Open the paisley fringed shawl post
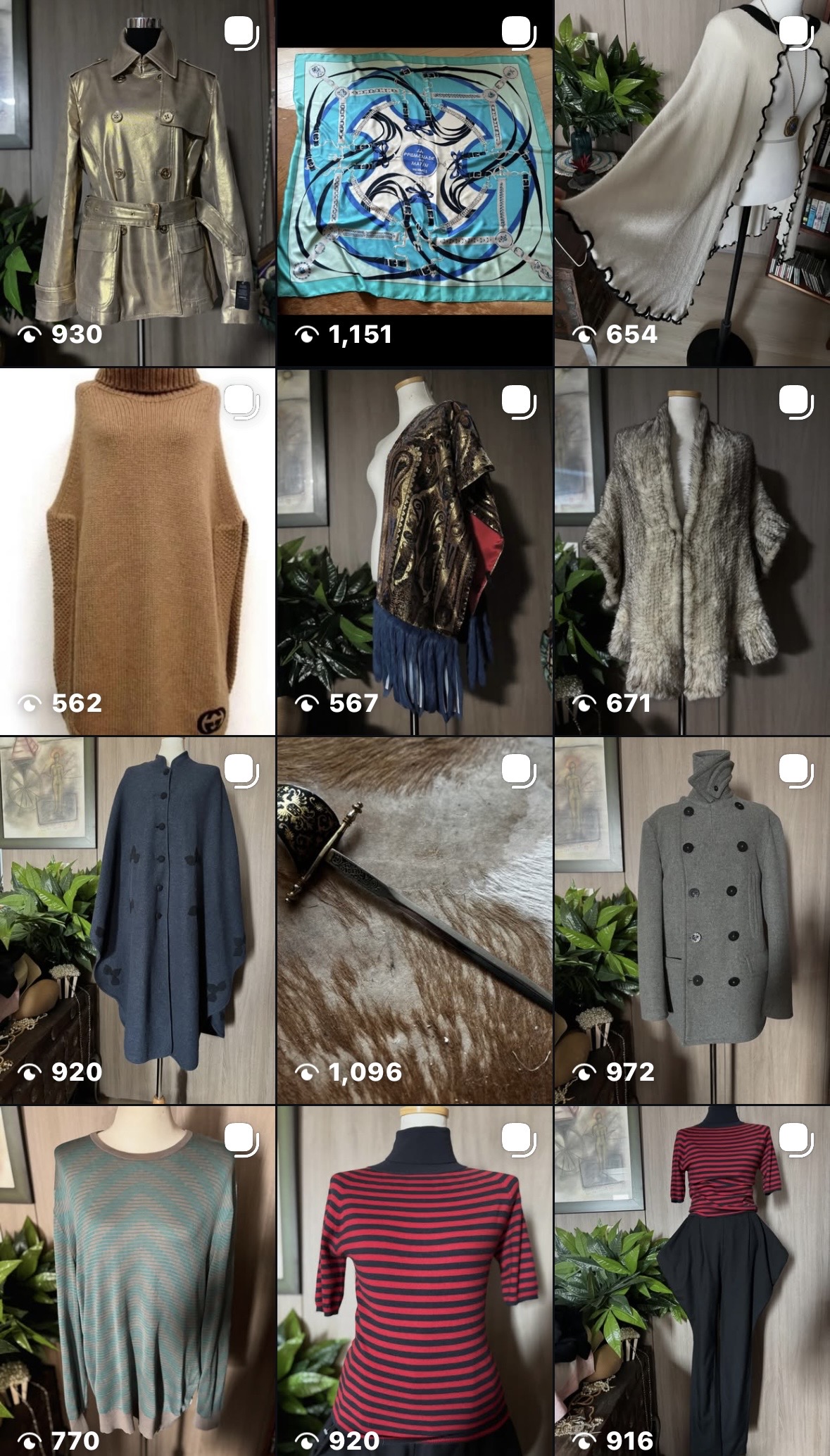830x1456 pixels. tap(414, 551)
